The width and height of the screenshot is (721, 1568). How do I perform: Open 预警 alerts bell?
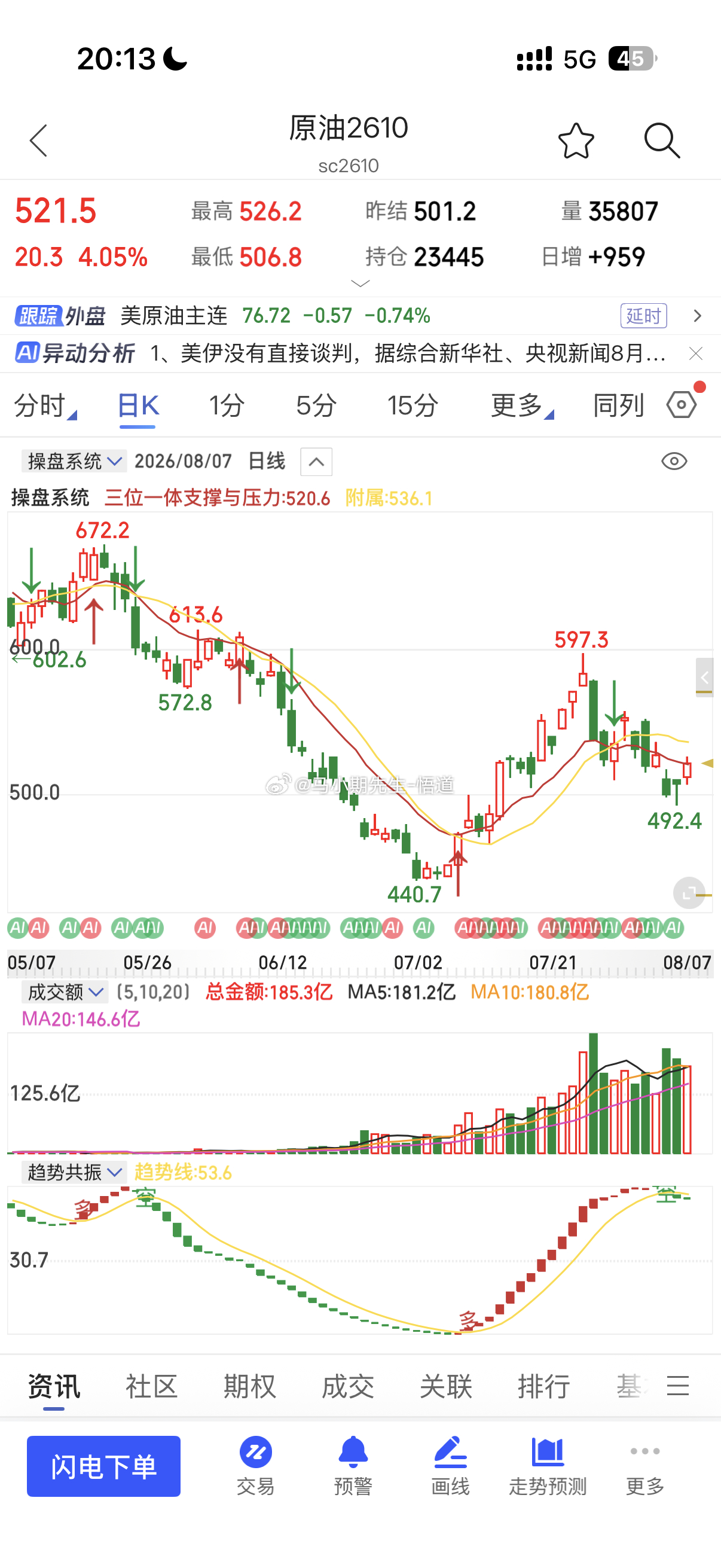[353, 1466]
